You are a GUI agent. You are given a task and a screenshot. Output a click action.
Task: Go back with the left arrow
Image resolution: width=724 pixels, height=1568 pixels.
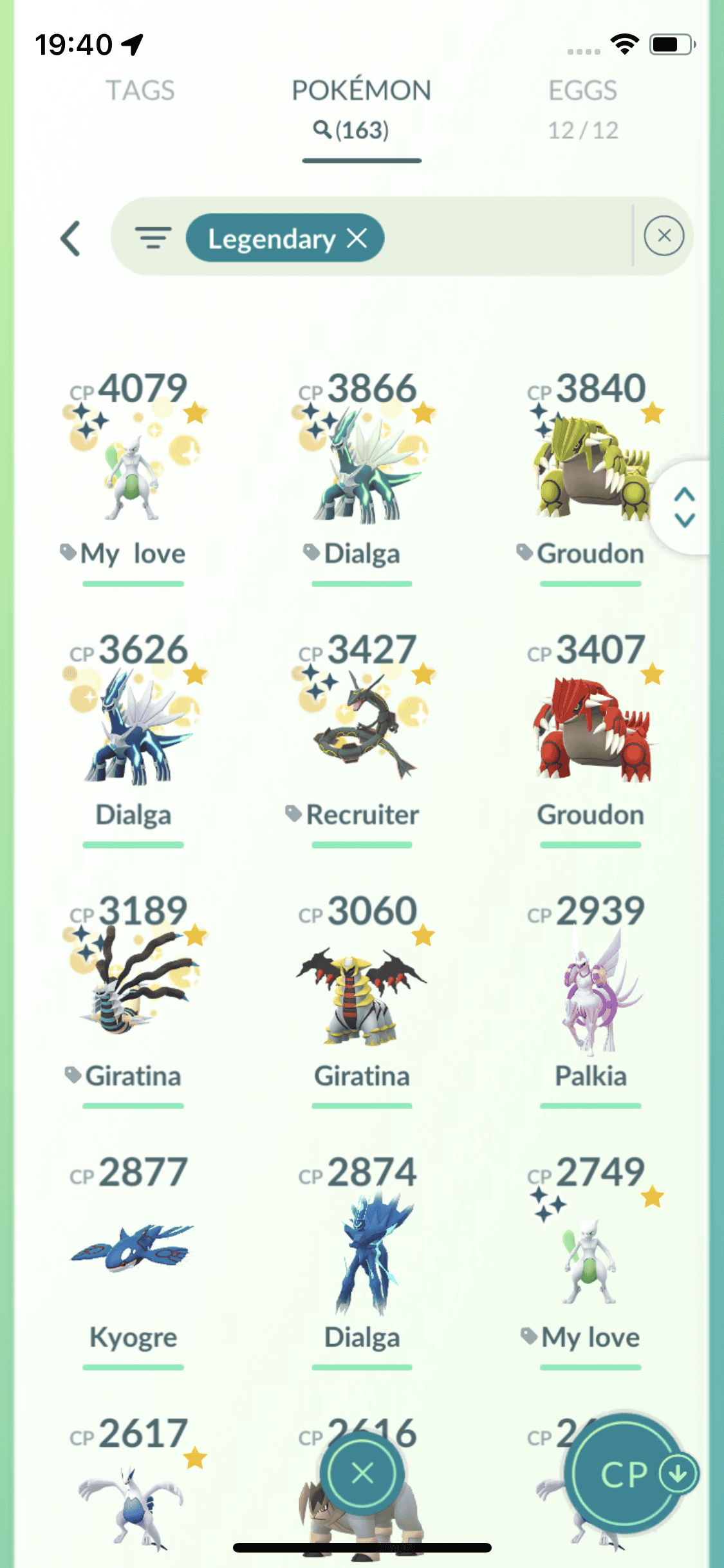point(70,239)
